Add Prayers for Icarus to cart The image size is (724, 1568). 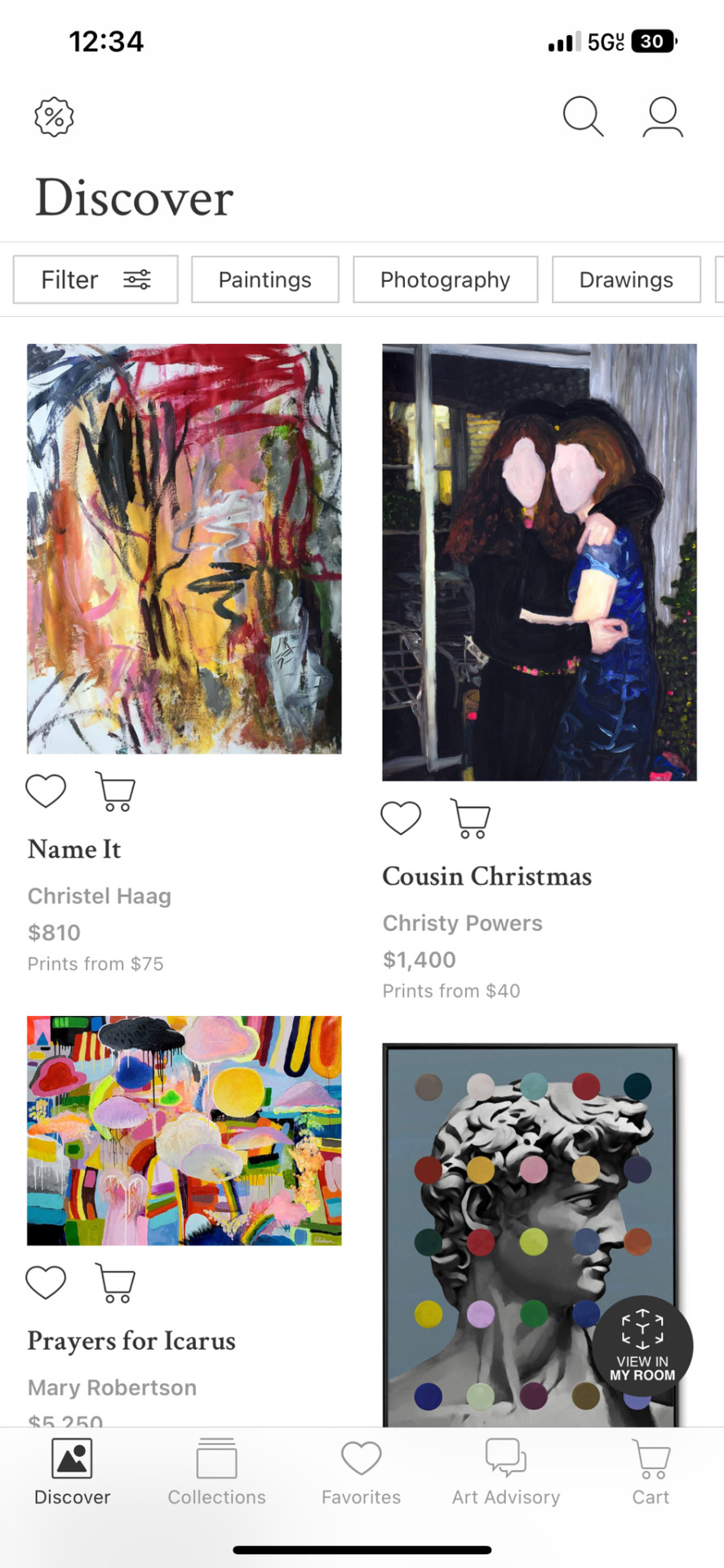coord(115,1282)
